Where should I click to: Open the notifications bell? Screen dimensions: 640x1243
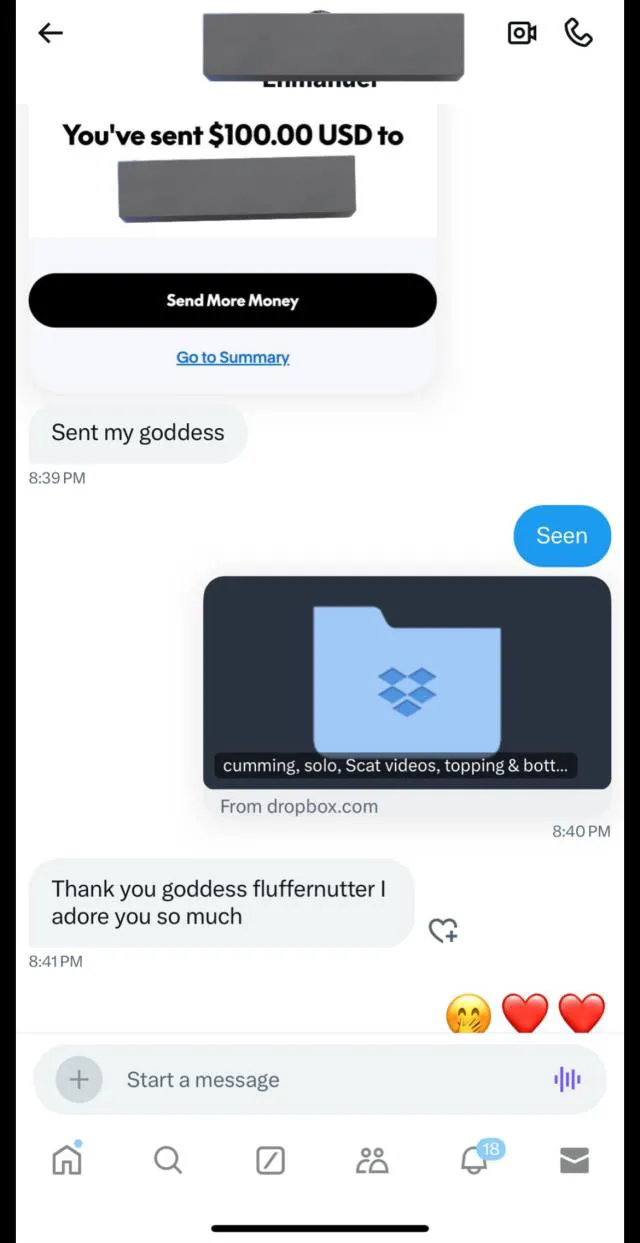(474, 1160)
